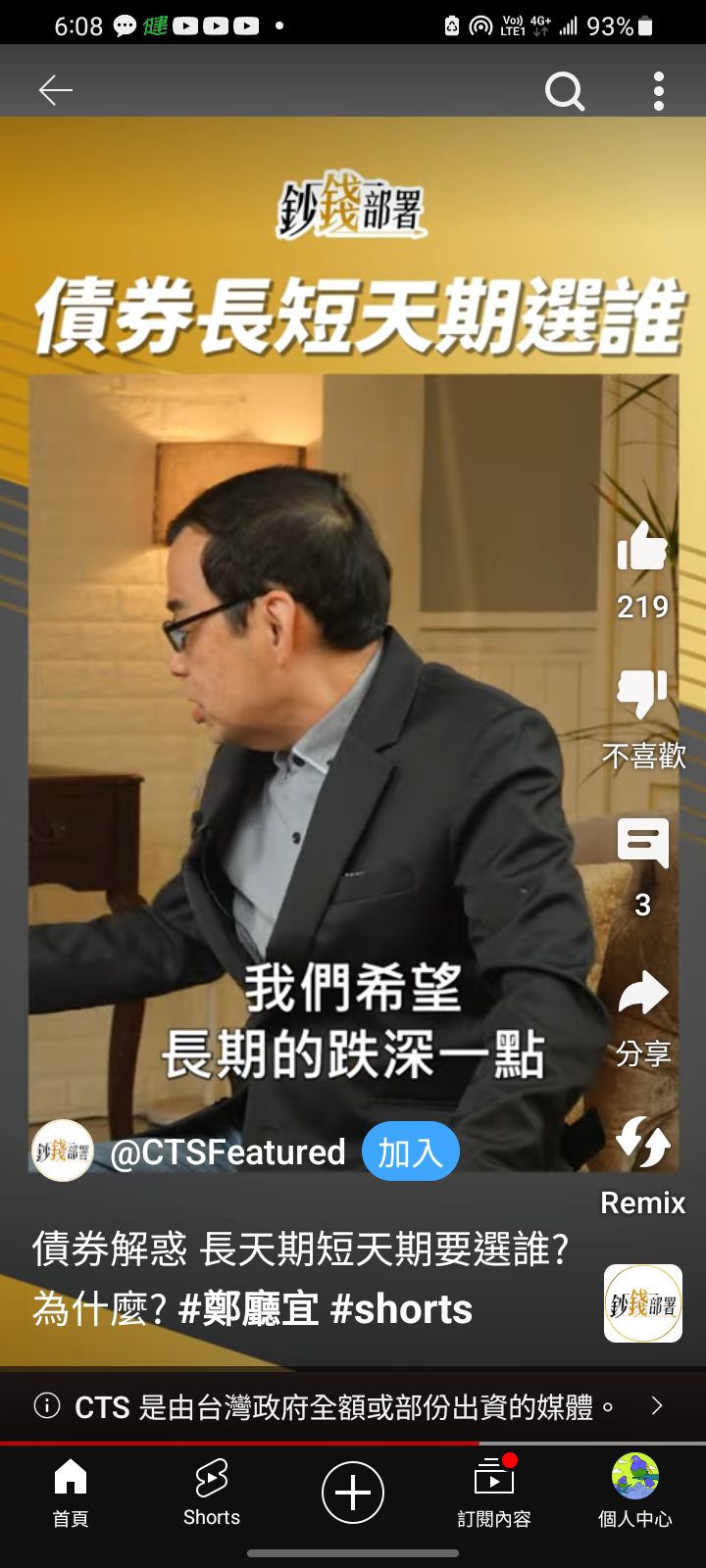The width and height of the screenshot is (706, 1568).
Task: Open the sound source thumbnail near the description
Action: [x=642, y=1303]
